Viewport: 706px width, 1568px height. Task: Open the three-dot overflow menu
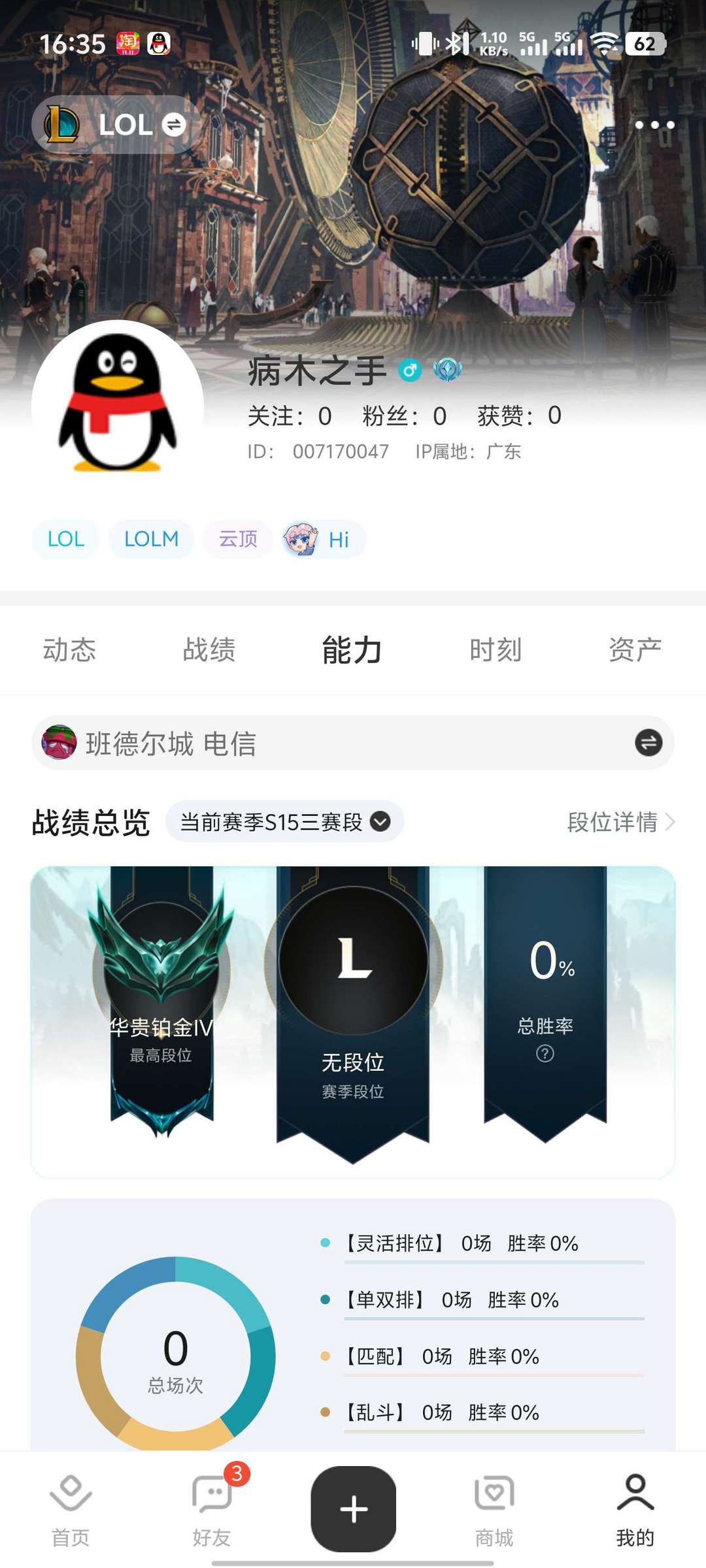[x=654, y=125]
